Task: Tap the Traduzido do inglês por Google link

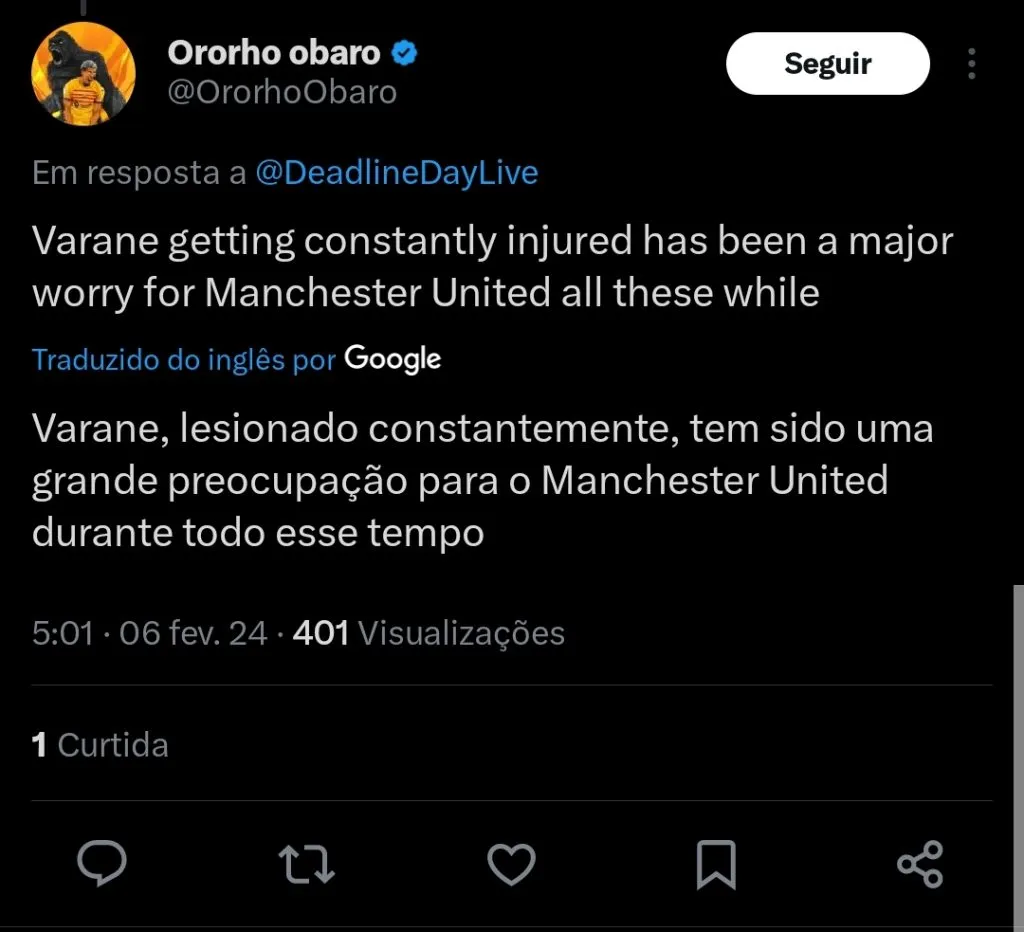Action: [236, 359]
